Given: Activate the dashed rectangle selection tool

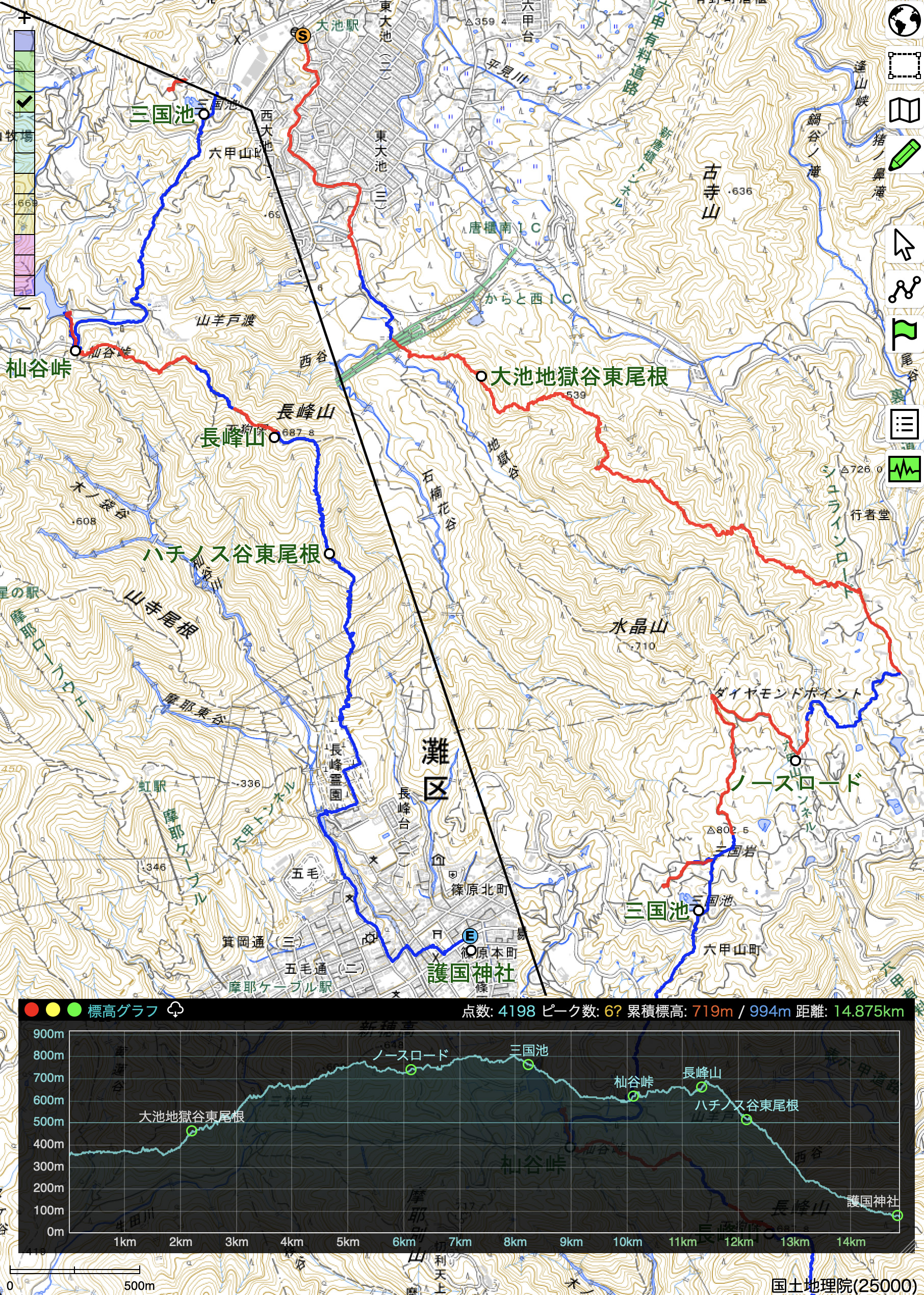Looking at the screenshot, I should [x=904, y=65].
